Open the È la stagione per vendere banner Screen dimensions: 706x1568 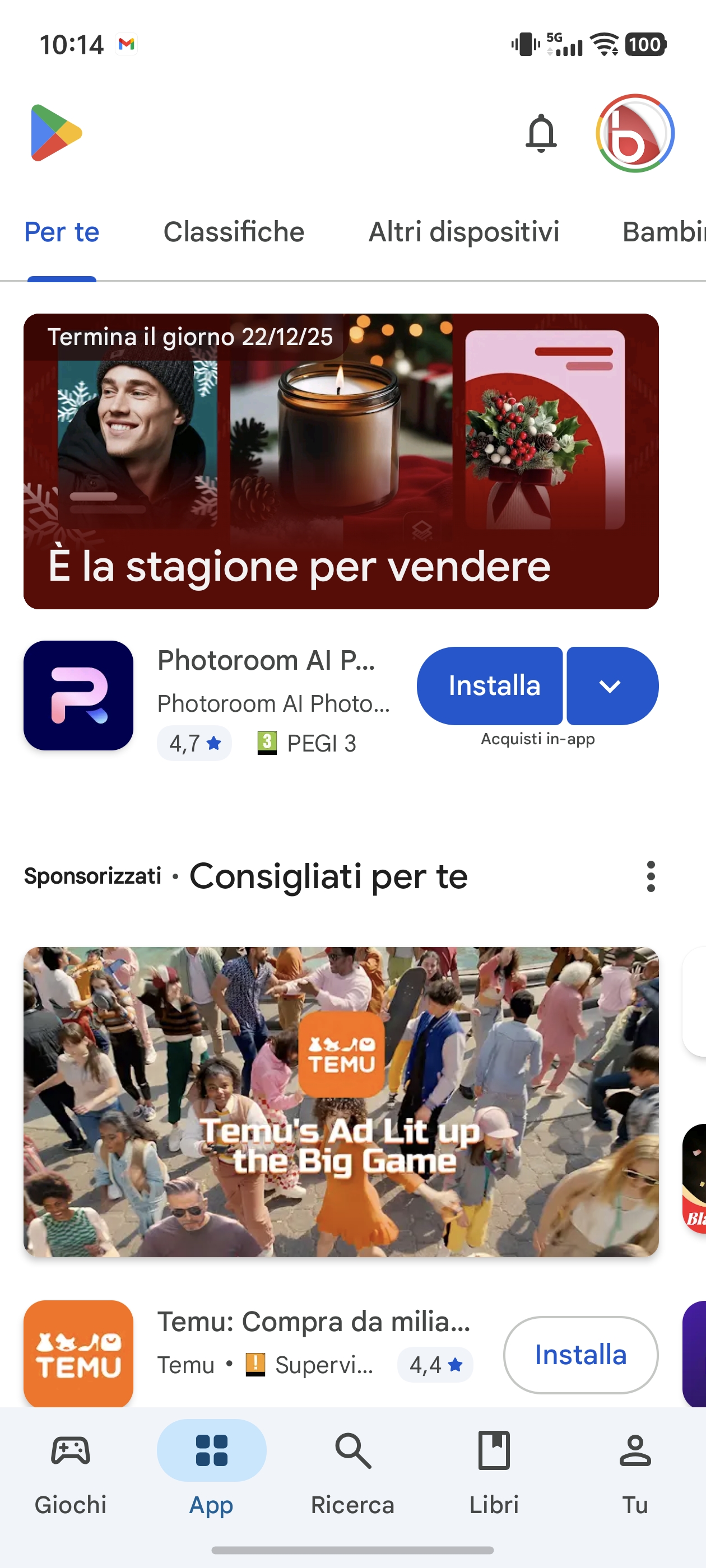tap(341, 461)
